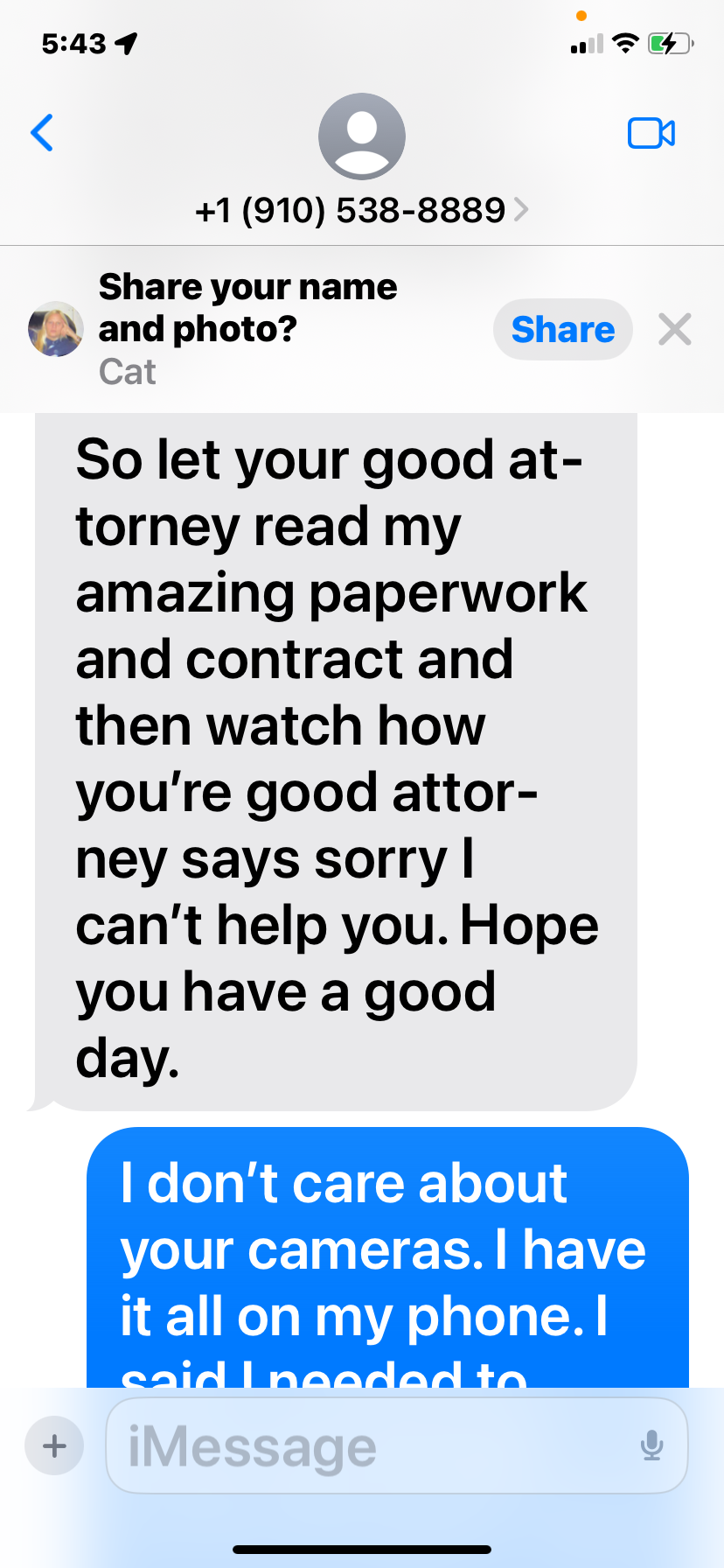The width and height of the screenshot is (724, 1568).
Task: Tap Share to share name and photo
Action: tap(562, 330)
